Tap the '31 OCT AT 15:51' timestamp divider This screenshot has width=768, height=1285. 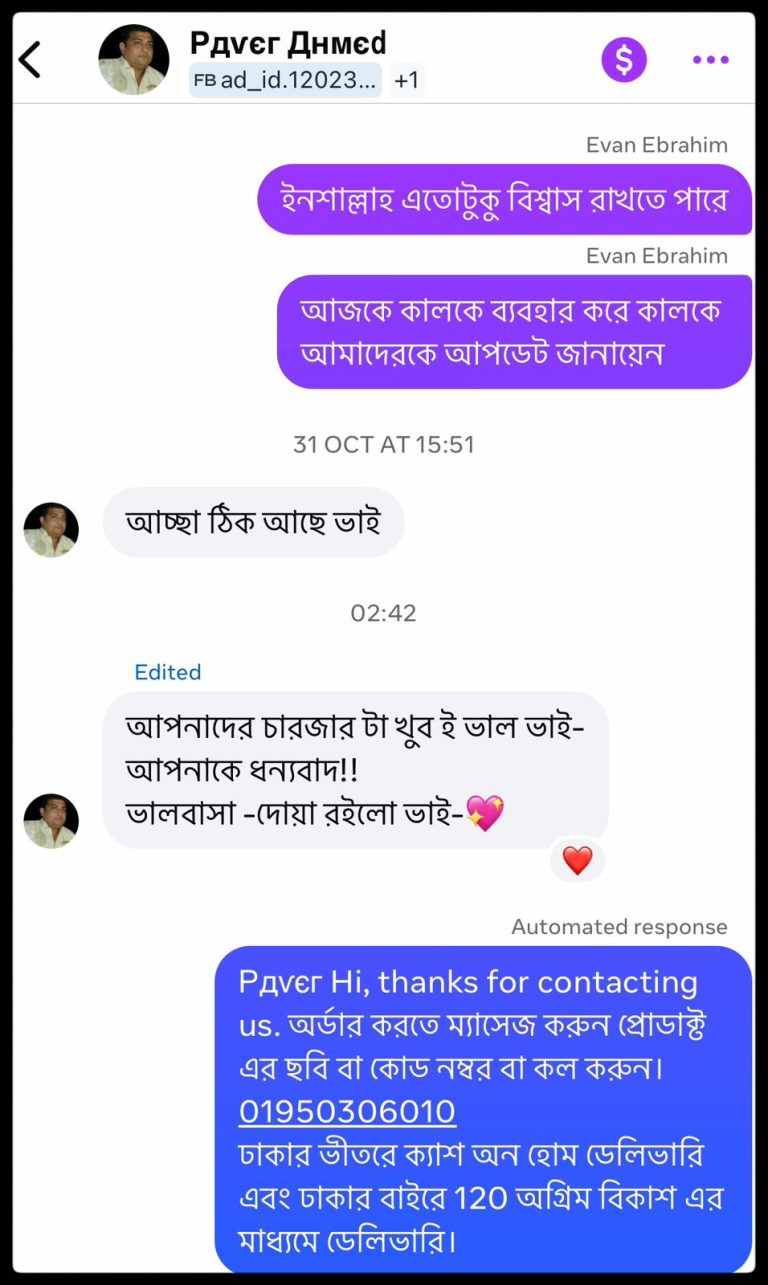pos(384,444)
